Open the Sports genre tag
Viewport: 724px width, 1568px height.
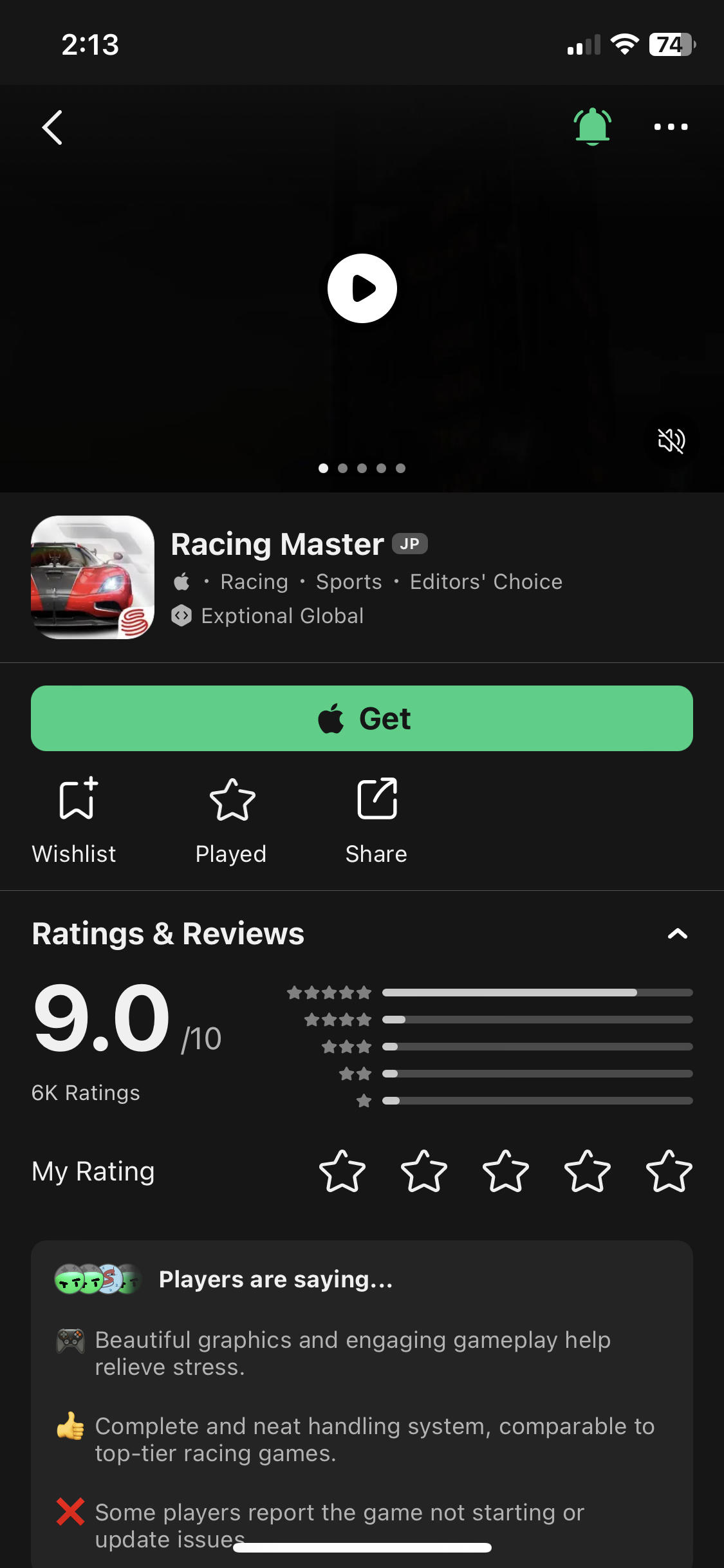click(349, 582)
